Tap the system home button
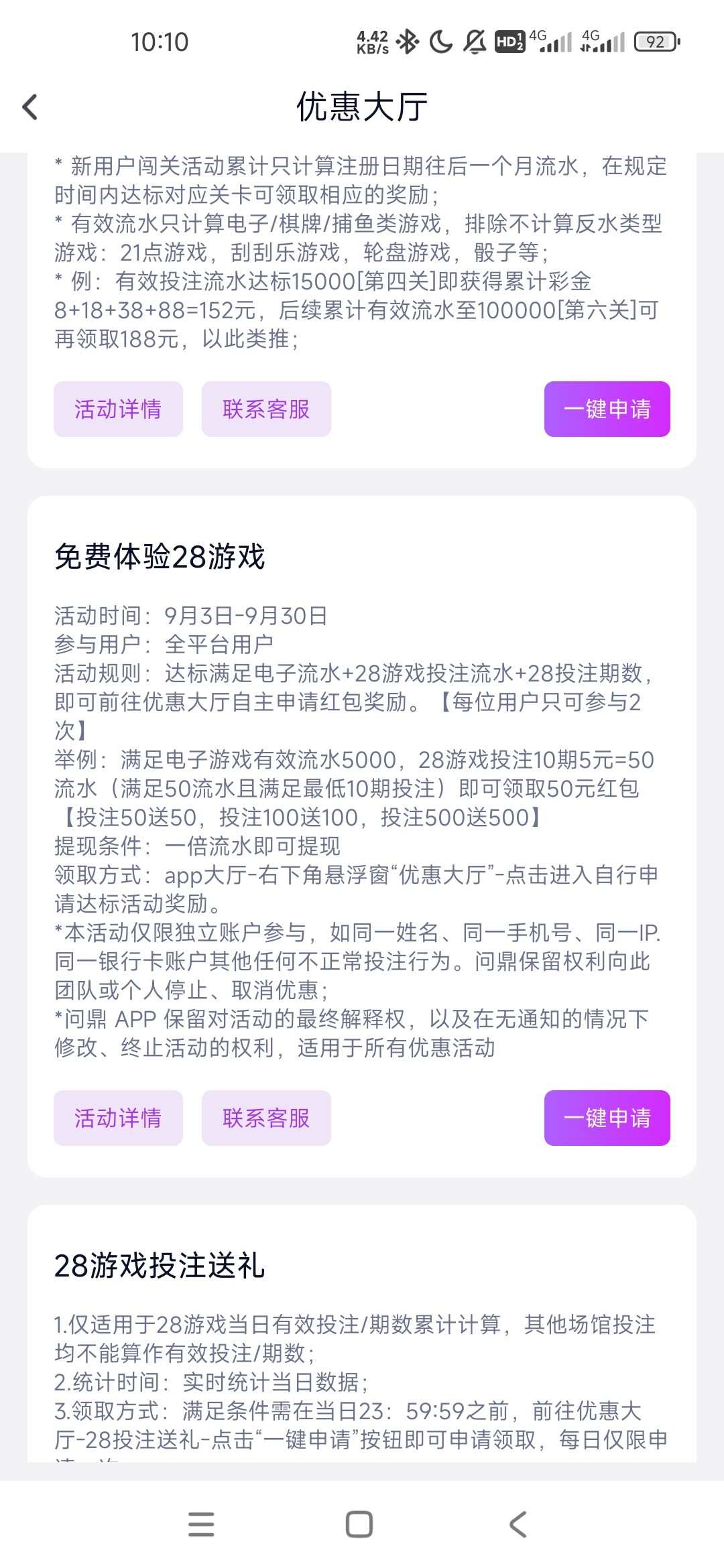 359,1524
